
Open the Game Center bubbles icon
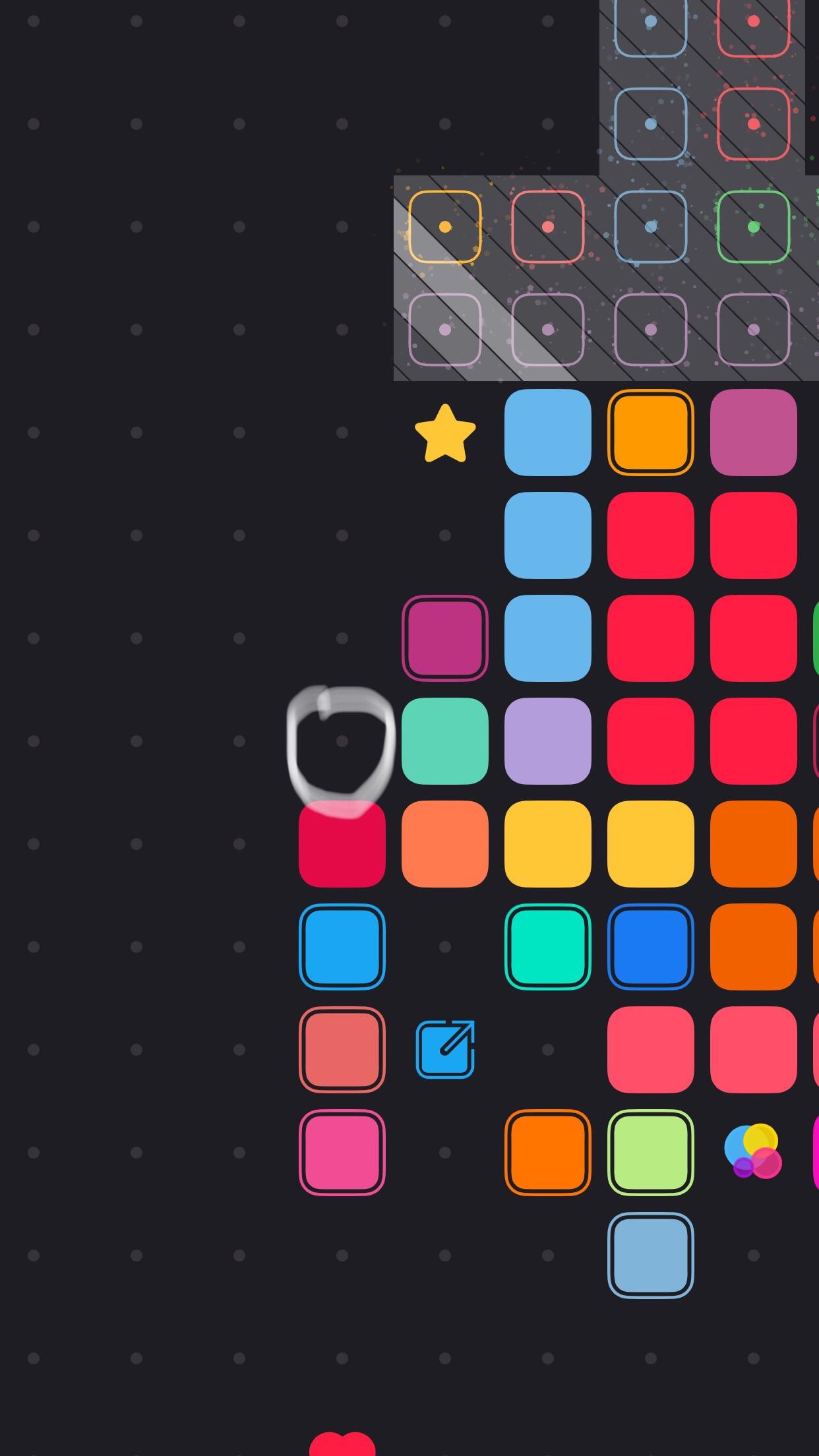coord(753,1151)
